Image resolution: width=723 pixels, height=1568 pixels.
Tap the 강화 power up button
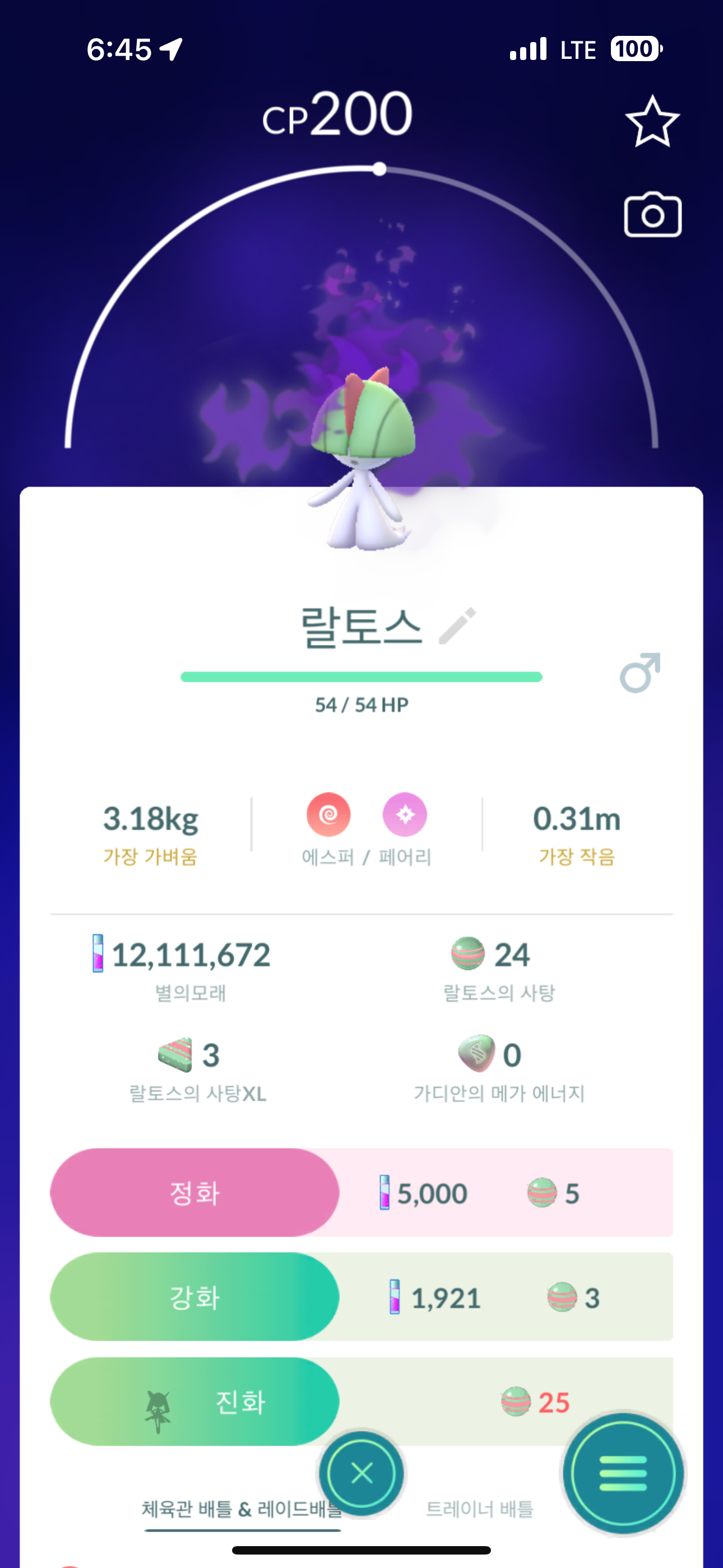[194, 1297]
